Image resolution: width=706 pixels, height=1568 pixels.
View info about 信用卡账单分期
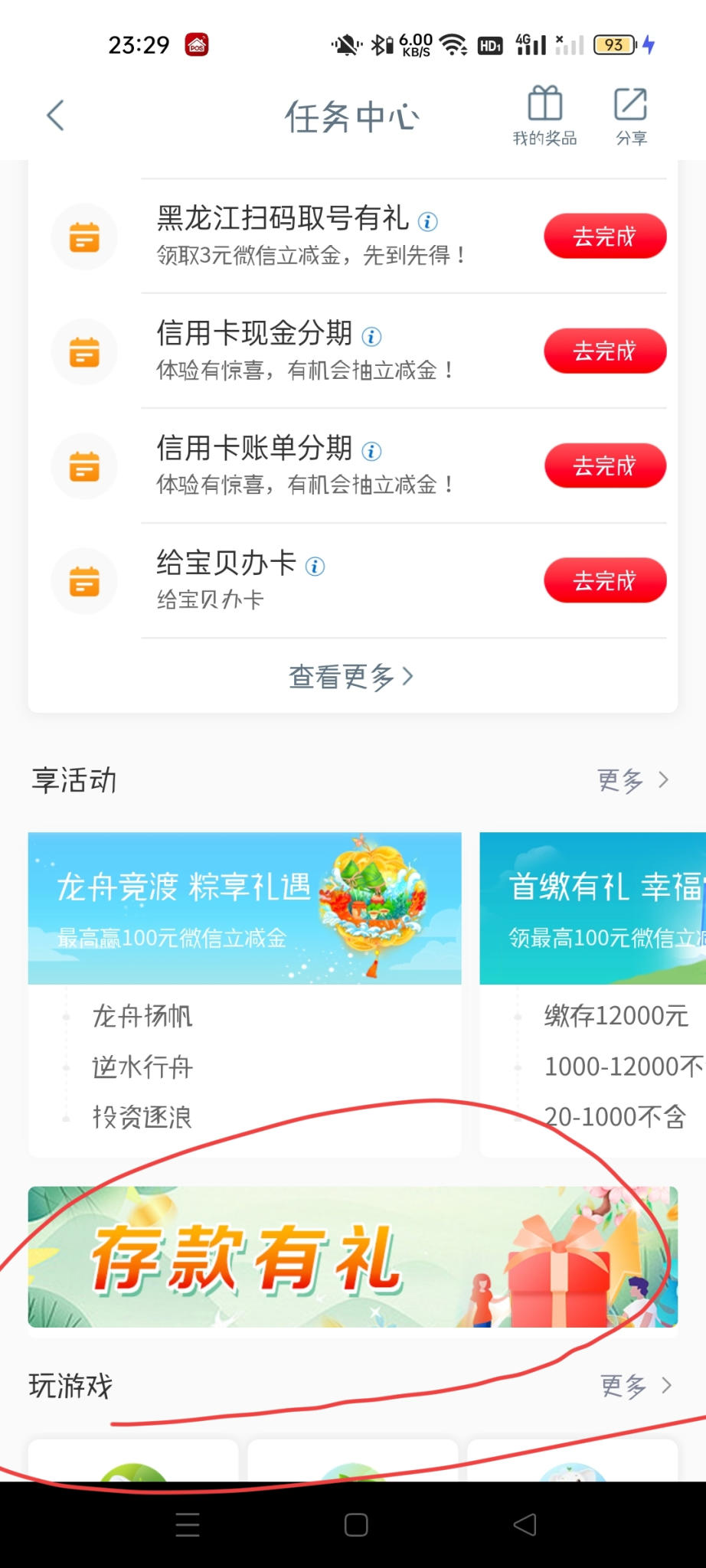pyautogui.click(x=371, y=451)
